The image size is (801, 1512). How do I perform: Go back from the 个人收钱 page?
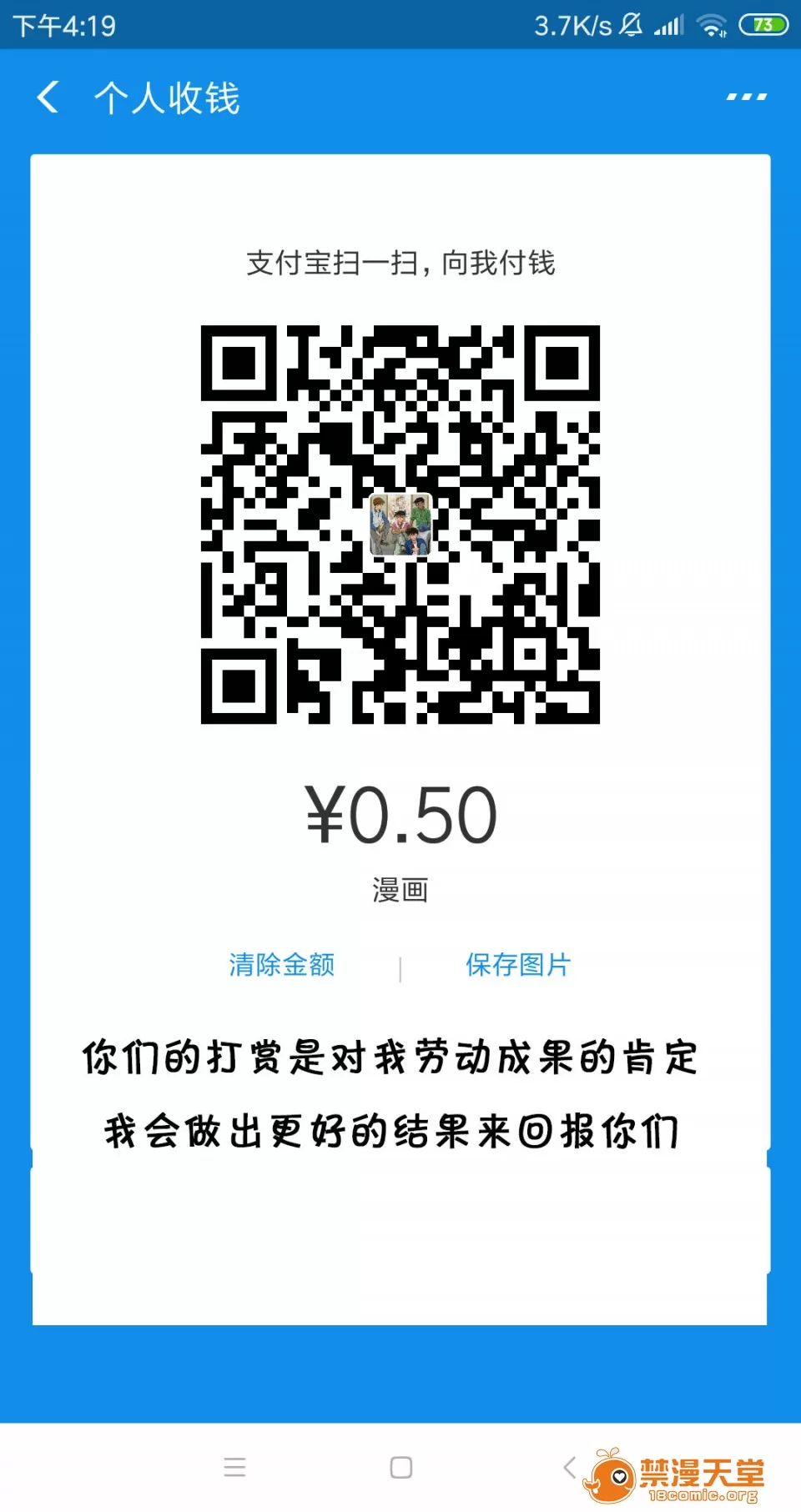(48, 98)
